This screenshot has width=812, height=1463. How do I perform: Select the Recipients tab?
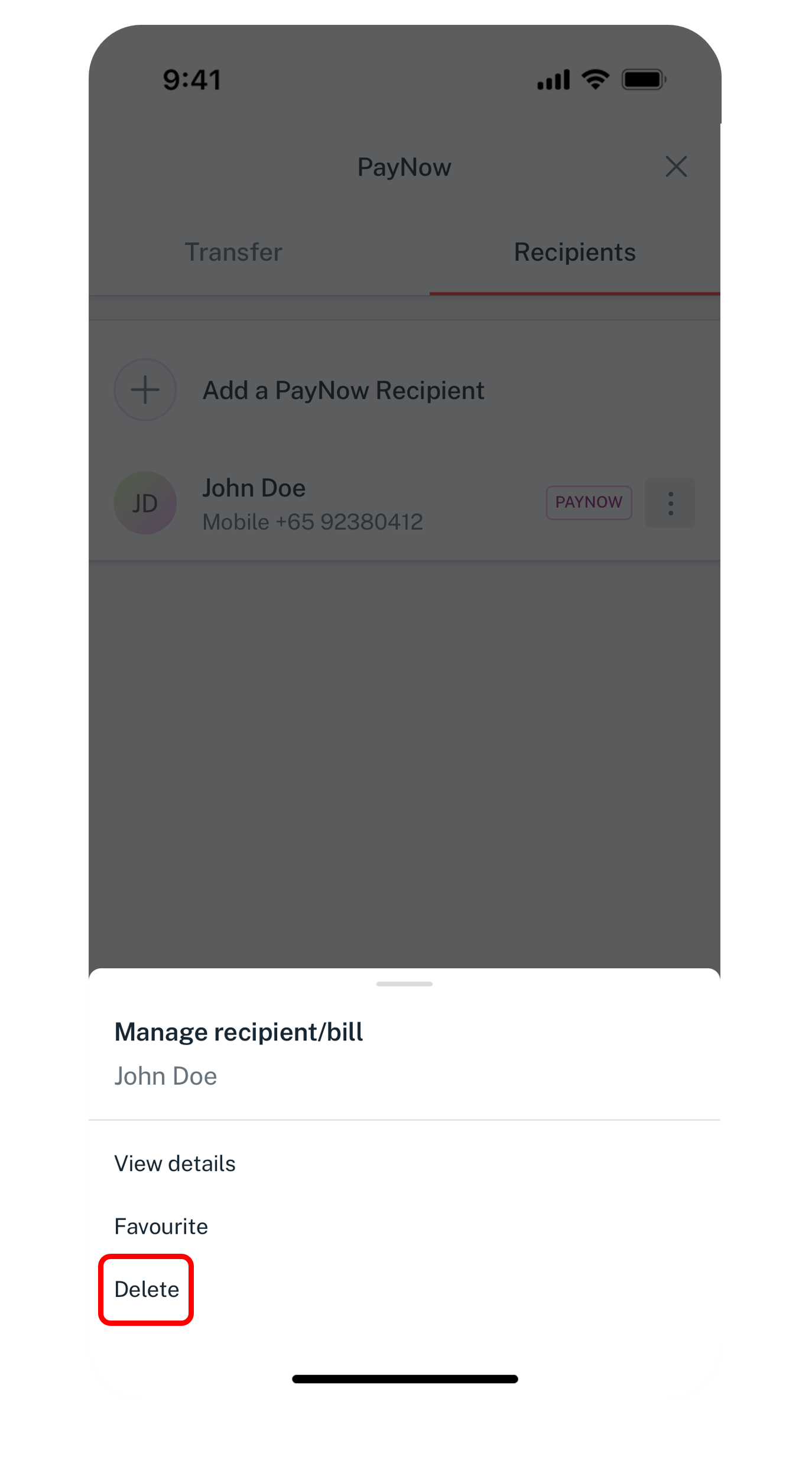click(574, 252)
